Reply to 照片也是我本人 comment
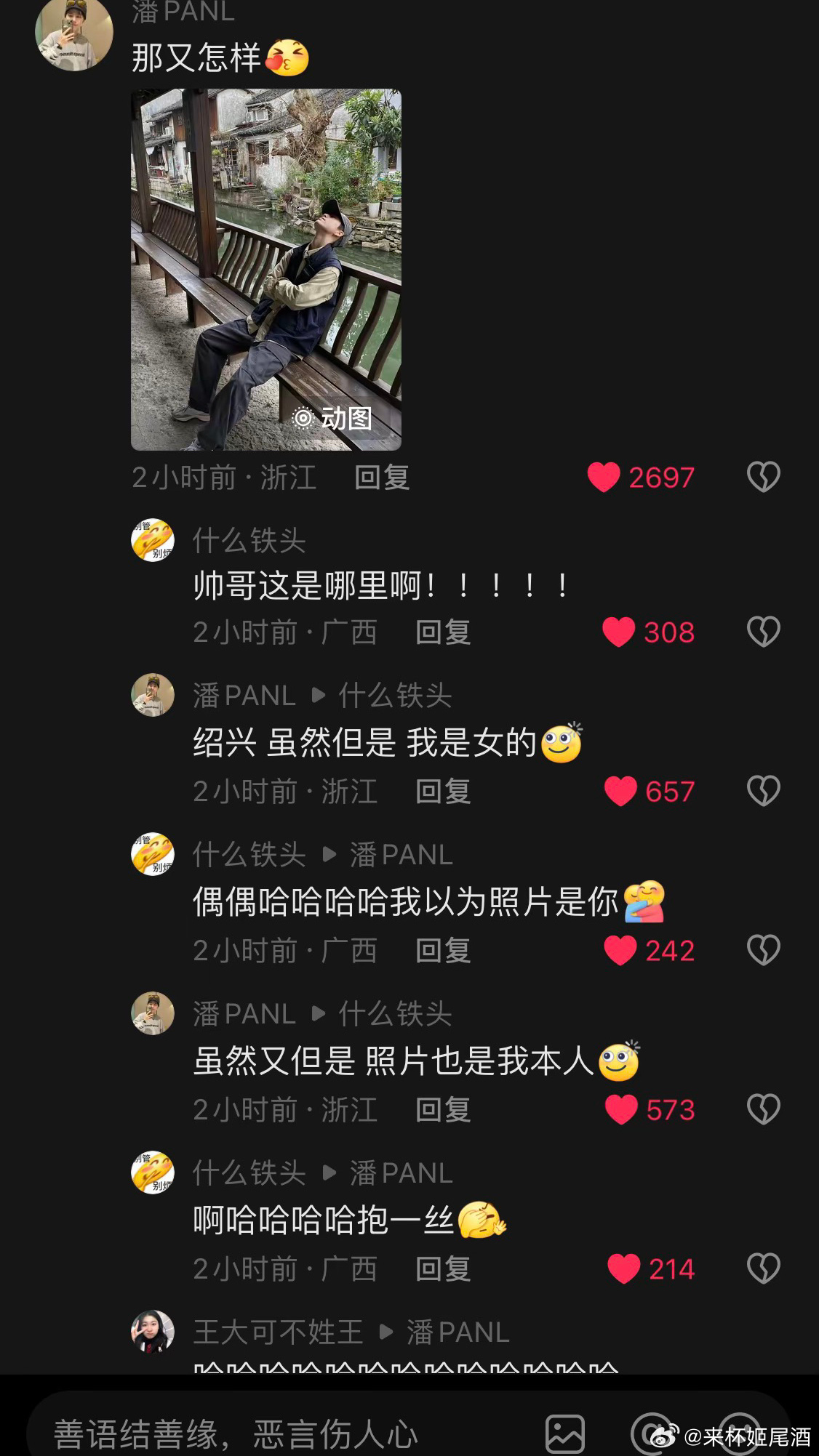 443,1110
